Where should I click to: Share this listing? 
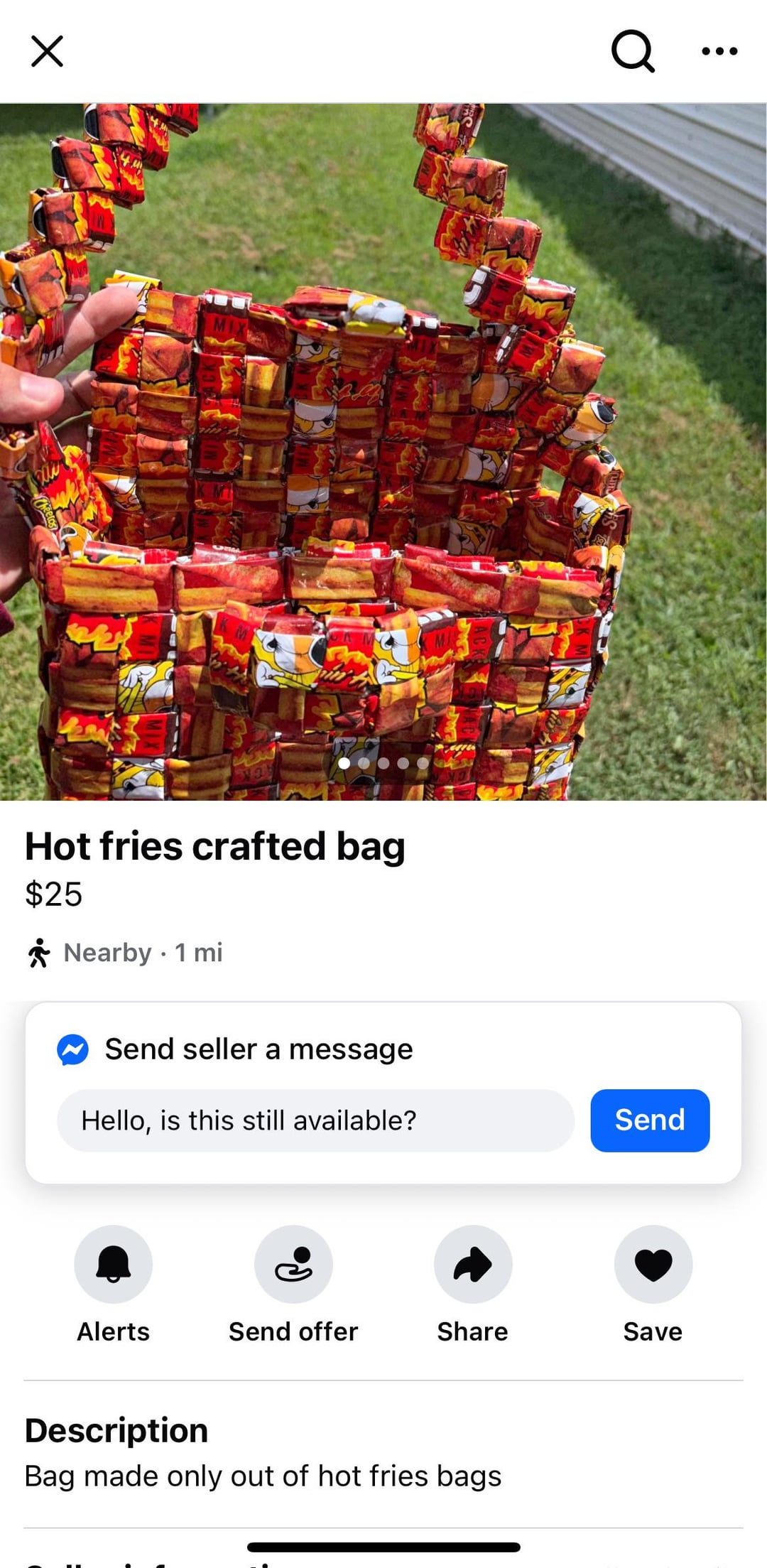(473, 1264)
